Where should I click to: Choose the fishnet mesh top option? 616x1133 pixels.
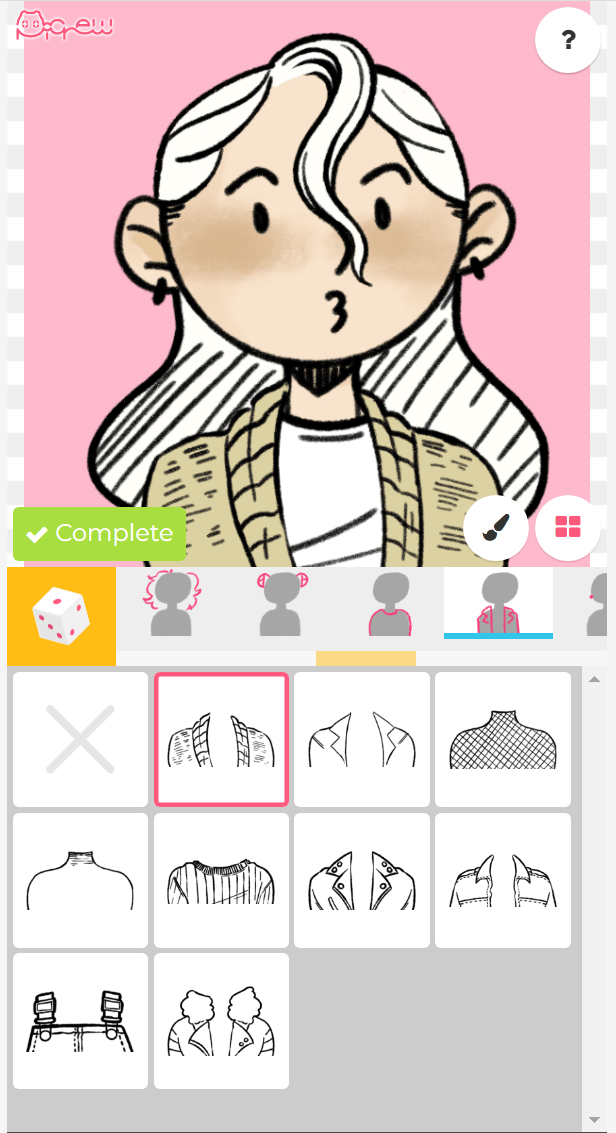click(x=503, y=740)
